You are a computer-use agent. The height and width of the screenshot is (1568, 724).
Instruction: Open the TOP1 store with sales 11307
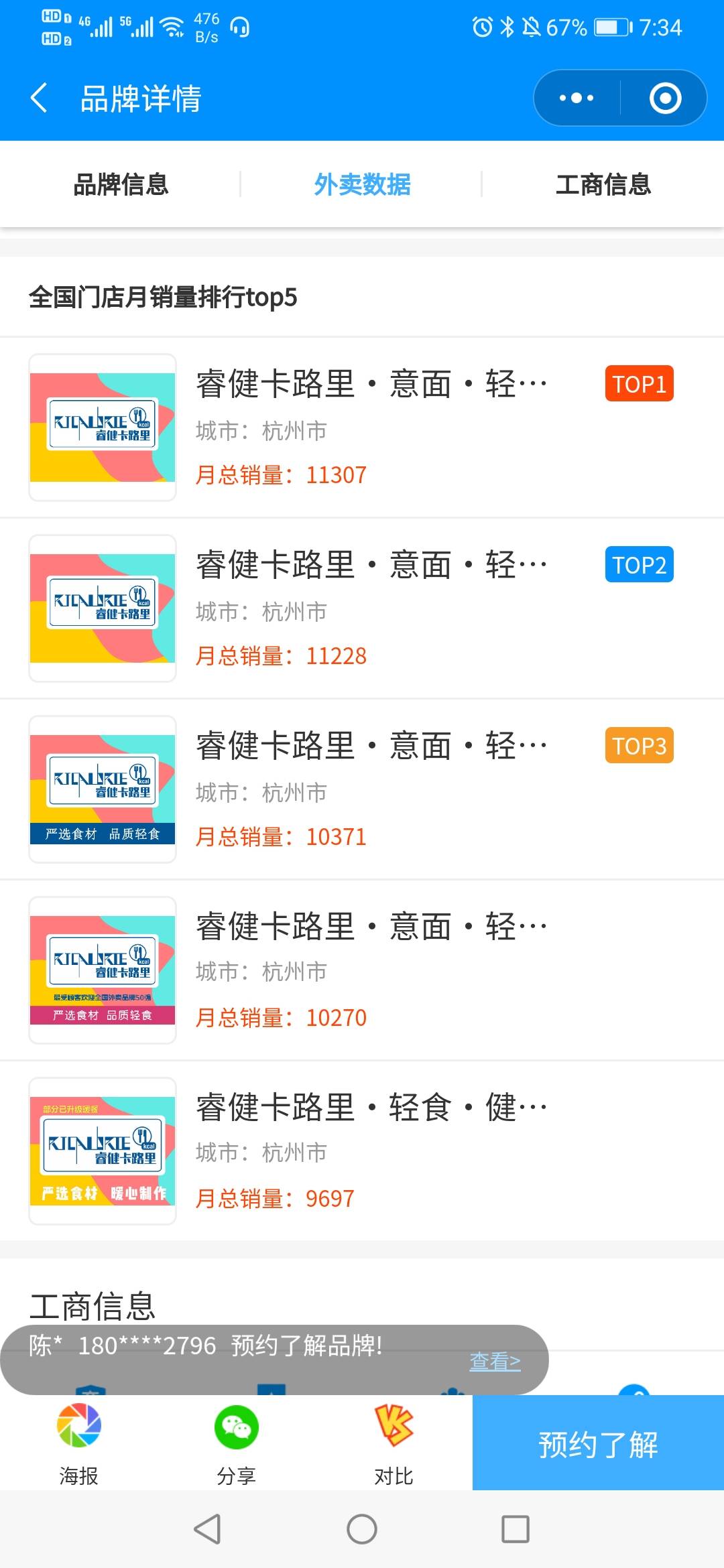[x=362, y=428]
